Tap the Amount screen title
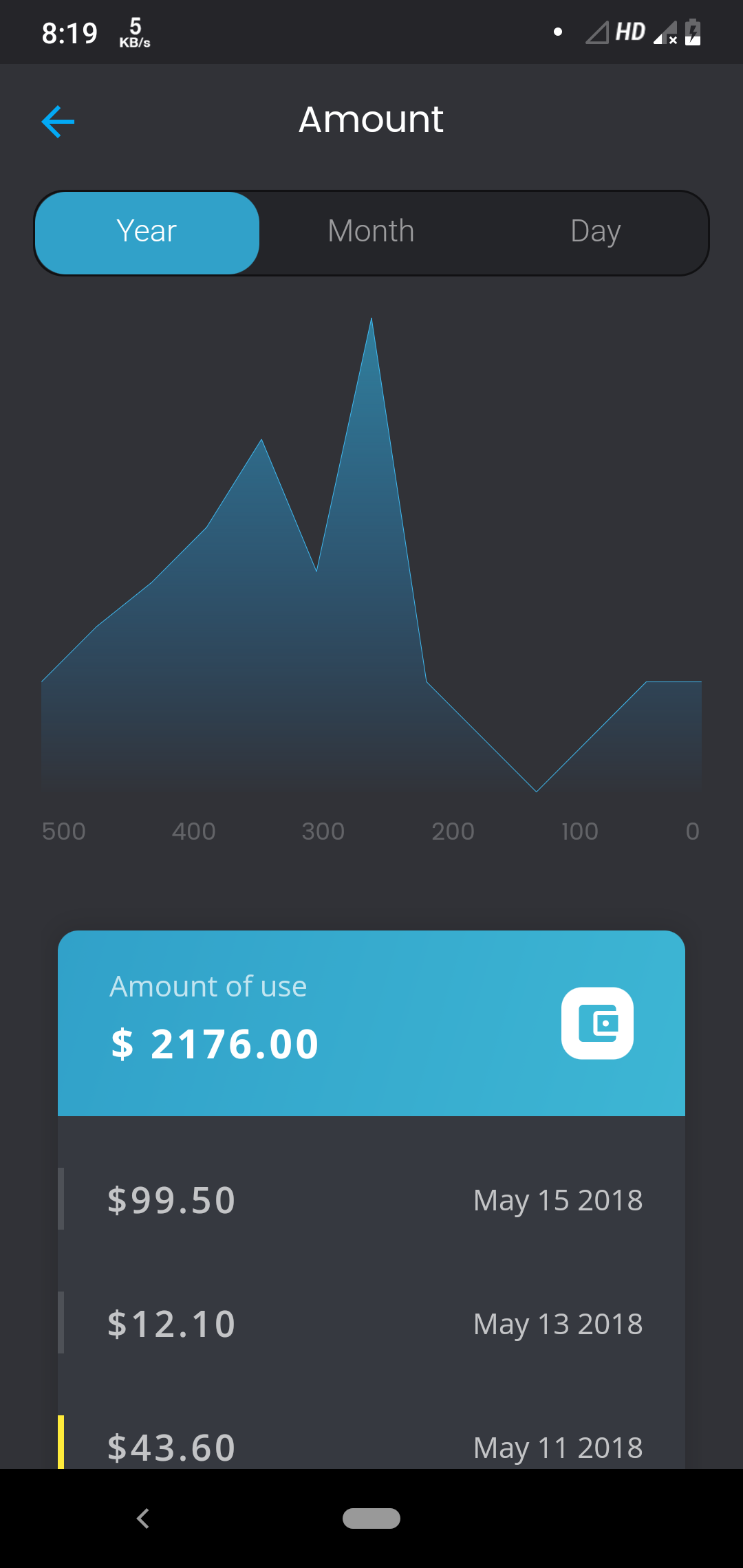 (x=370, y=120)
